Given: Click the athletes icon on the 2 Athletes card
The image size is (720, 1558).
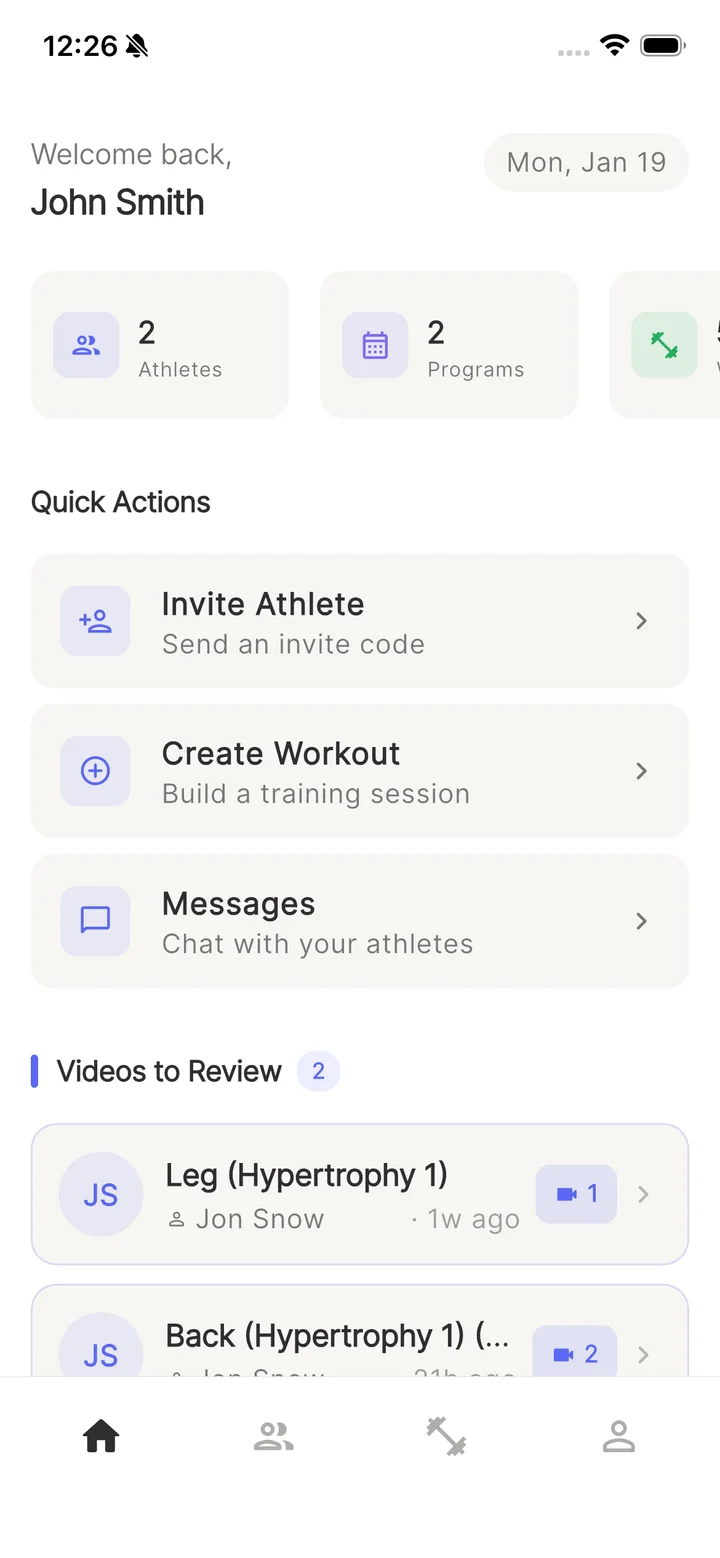Looking at the screenshot, I should coord(86,345).
